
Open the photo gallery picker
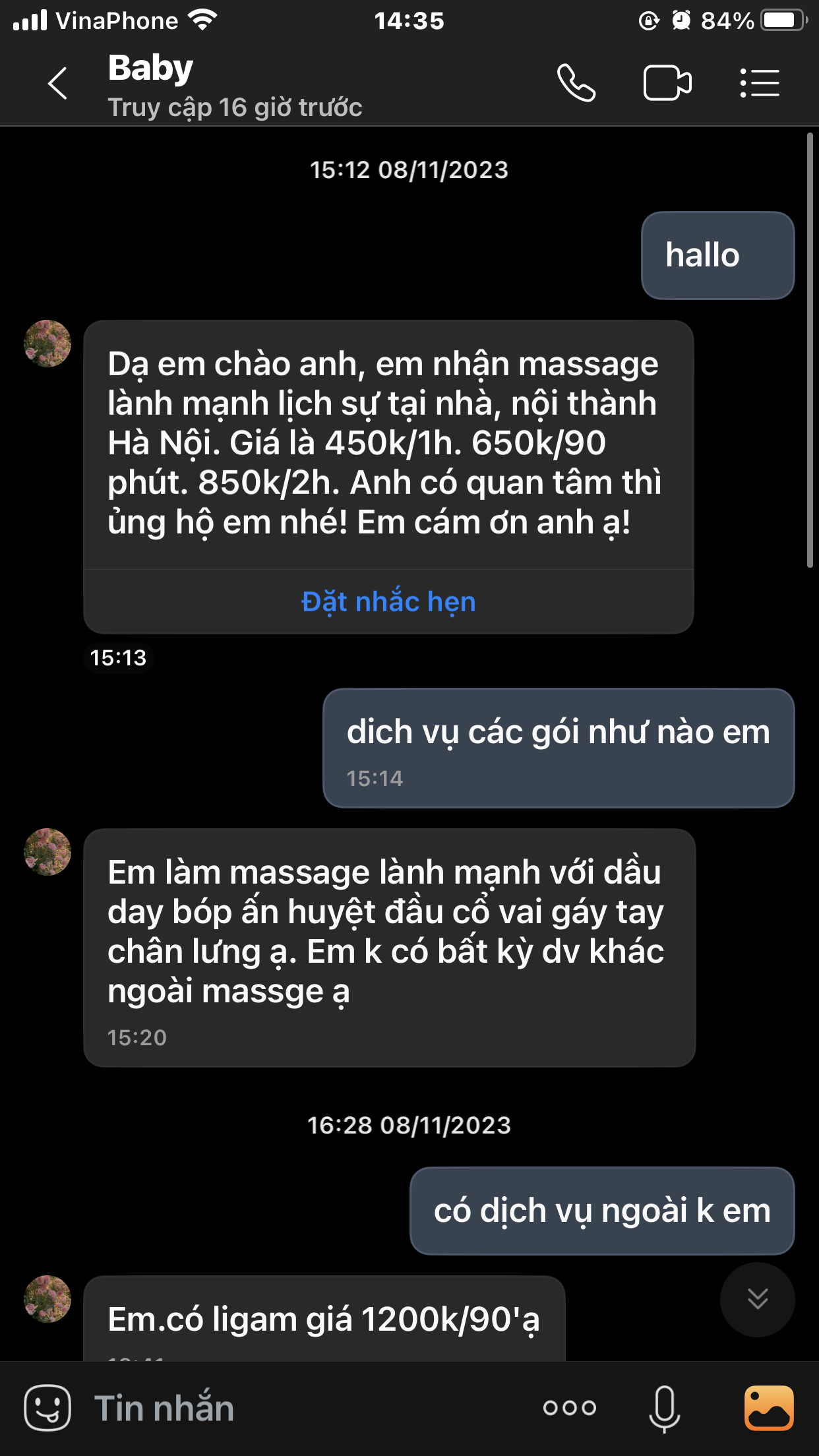click(768, 1408)
